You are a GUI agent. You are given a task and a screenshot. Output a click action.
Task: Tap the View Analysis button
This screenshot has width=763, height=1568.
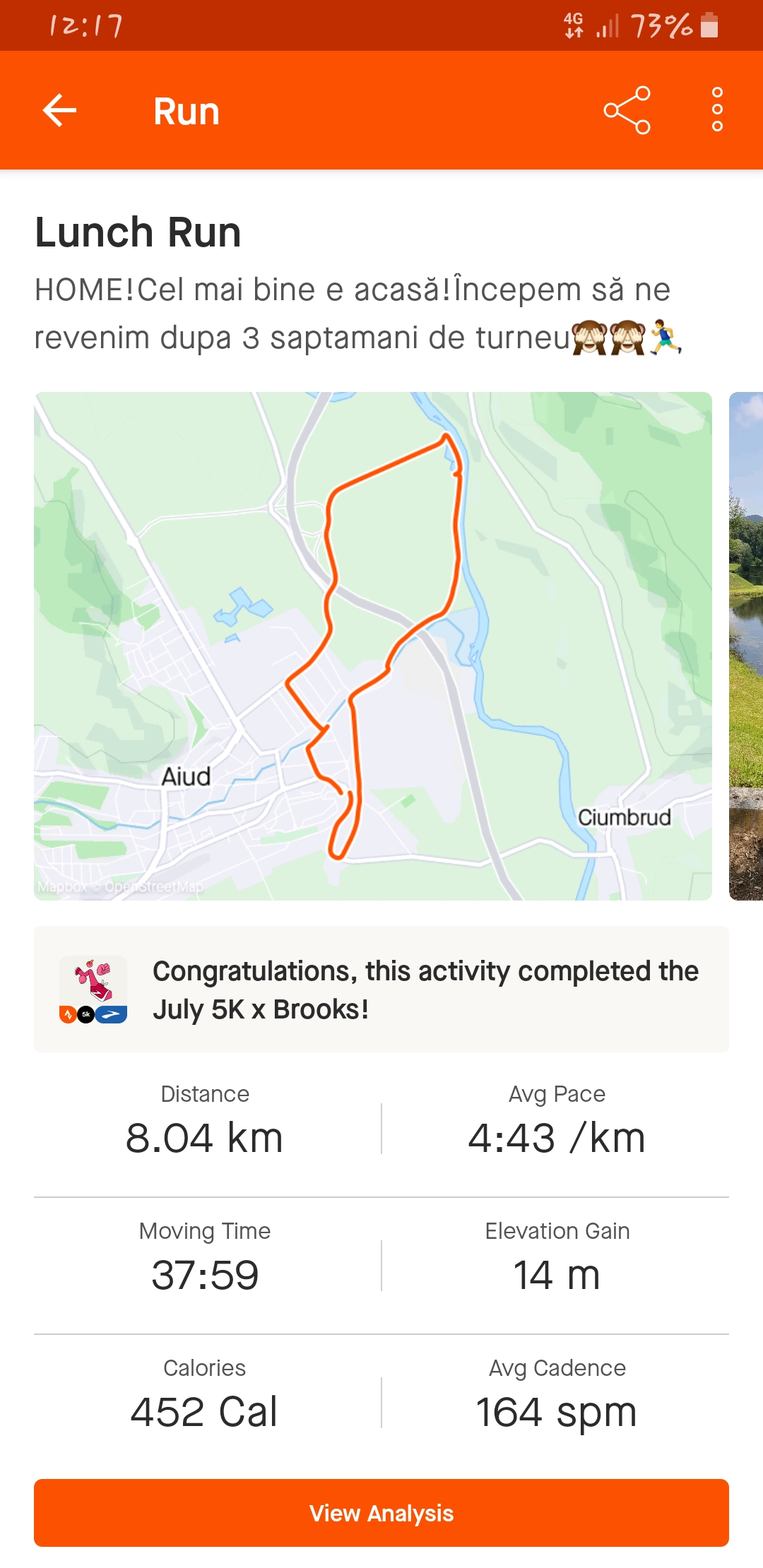coord(381,1513)
